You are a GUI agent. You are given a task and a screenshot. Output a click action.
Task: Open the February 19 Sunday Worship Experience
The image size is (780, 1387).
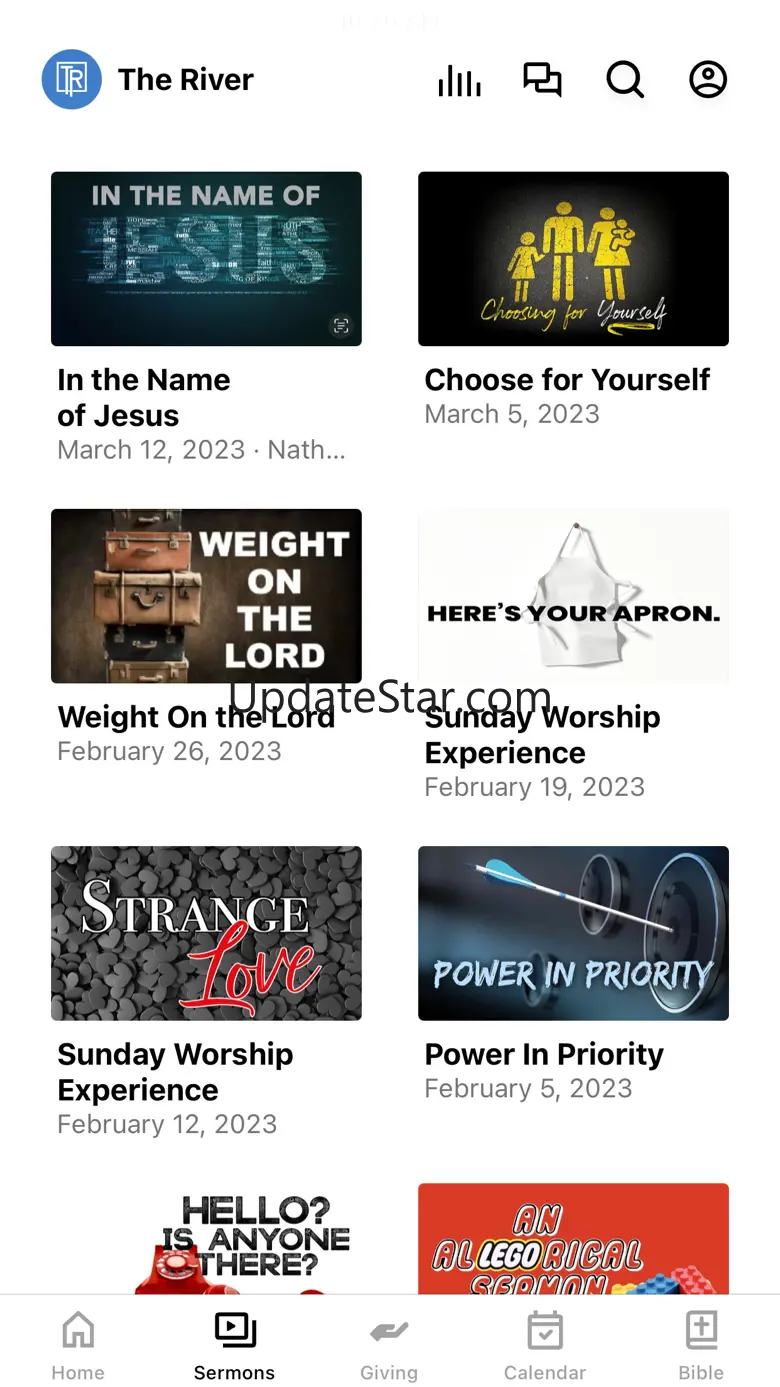coord(573,596)
